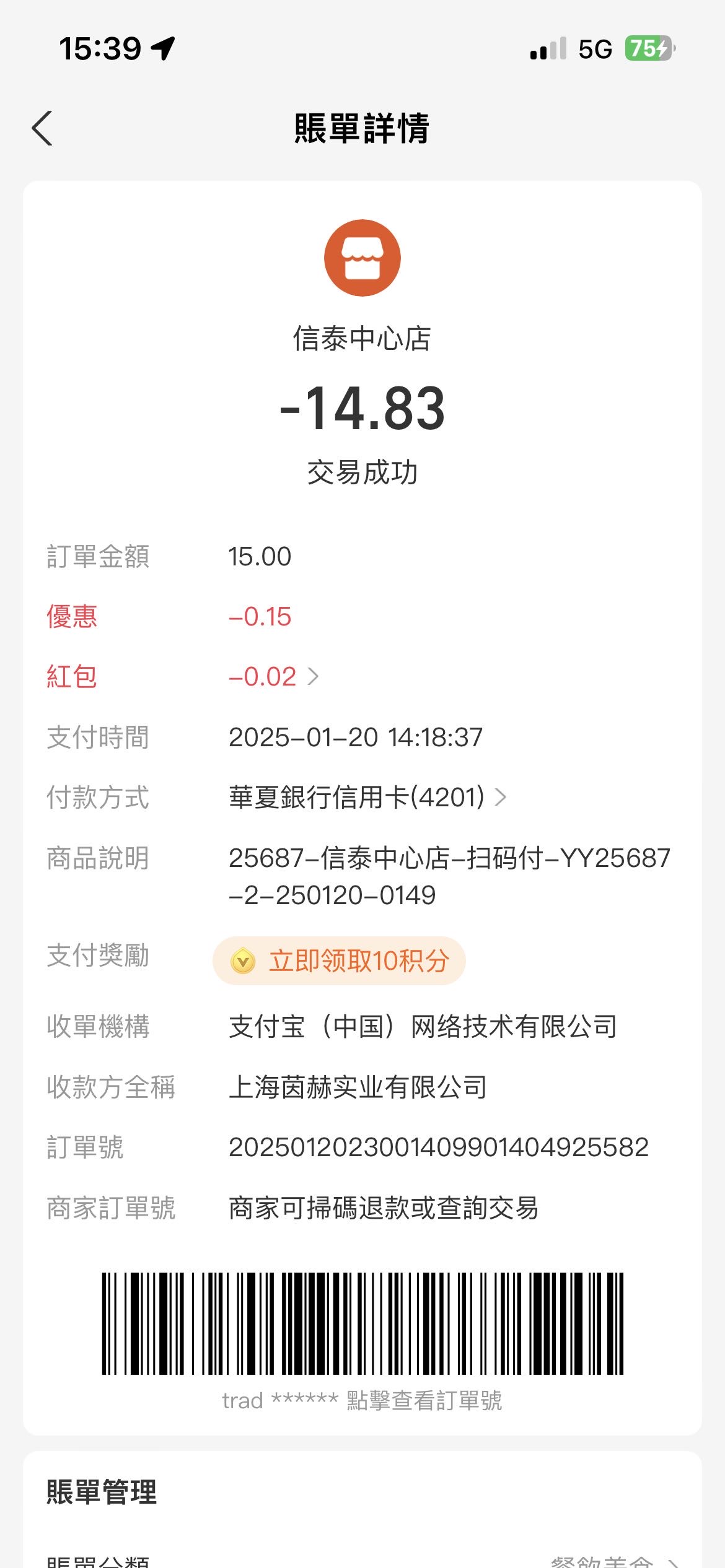Open payment method 華夏銀行信用卡(4201)

(368, 797)
